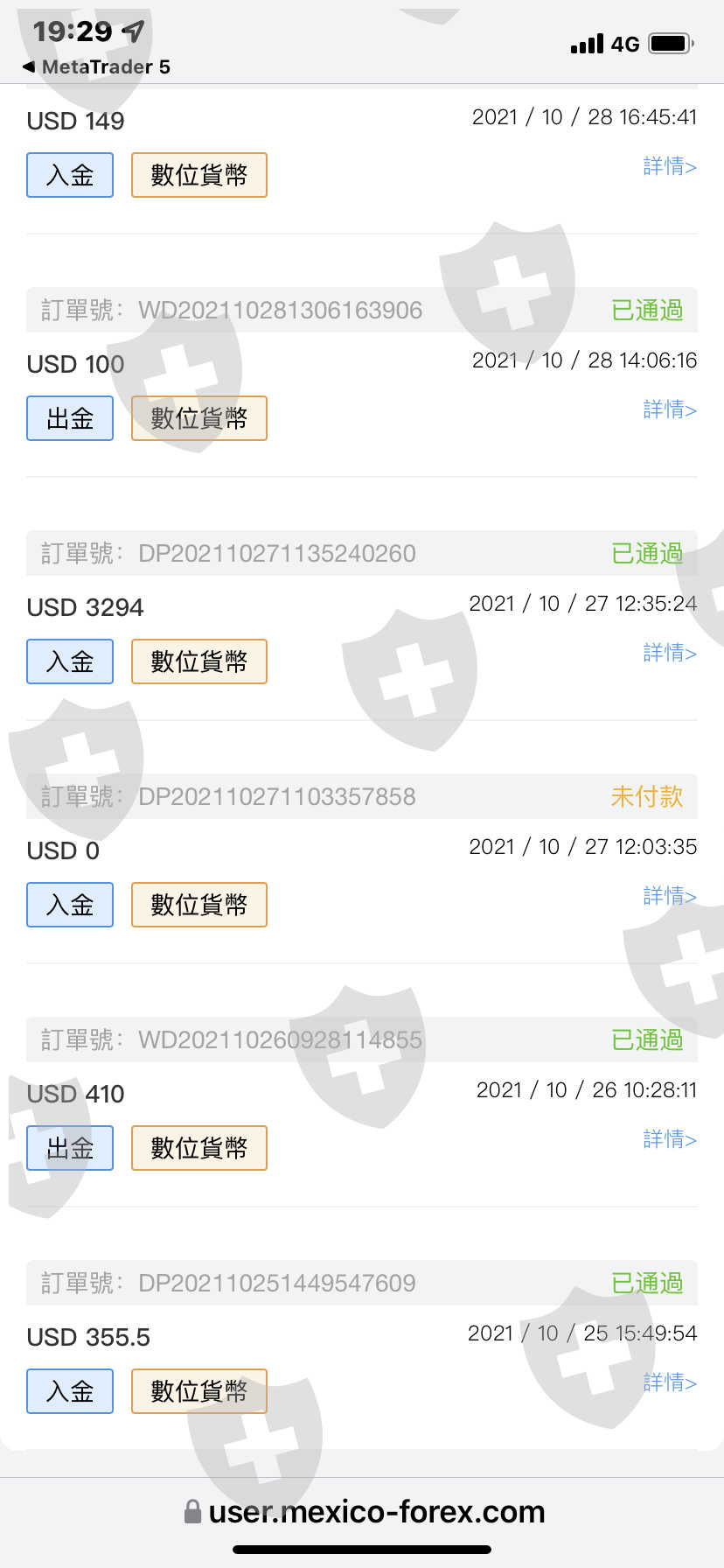Open details of the USD 149 deposit
This screenshot has width=724, height=1568.
(669, 166)
